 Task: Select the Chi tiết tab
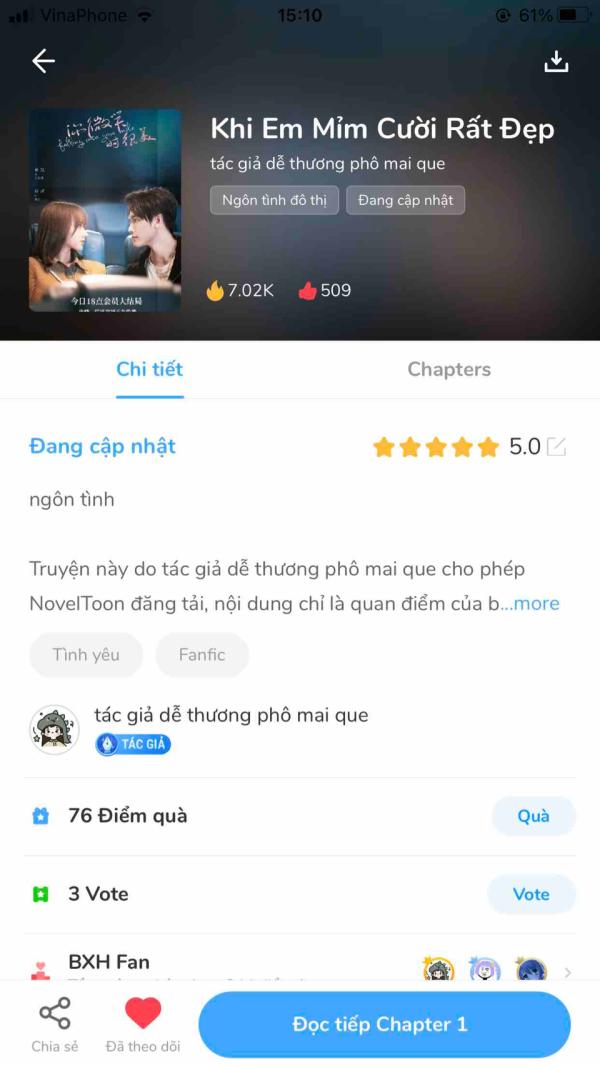pos(150,369)
